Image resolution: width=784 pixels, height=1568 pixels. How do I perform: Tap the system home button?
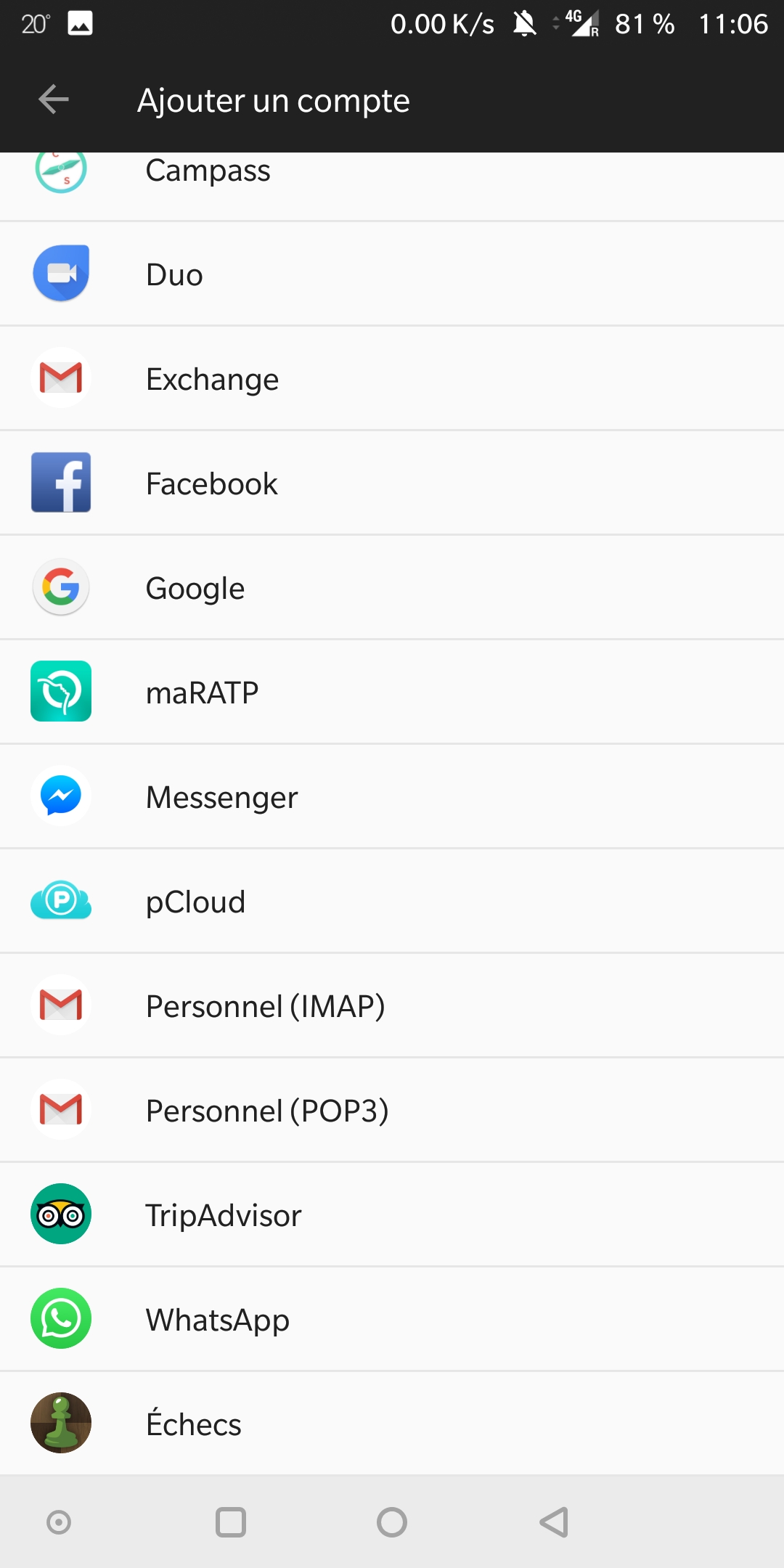[x=392, y=1522]
